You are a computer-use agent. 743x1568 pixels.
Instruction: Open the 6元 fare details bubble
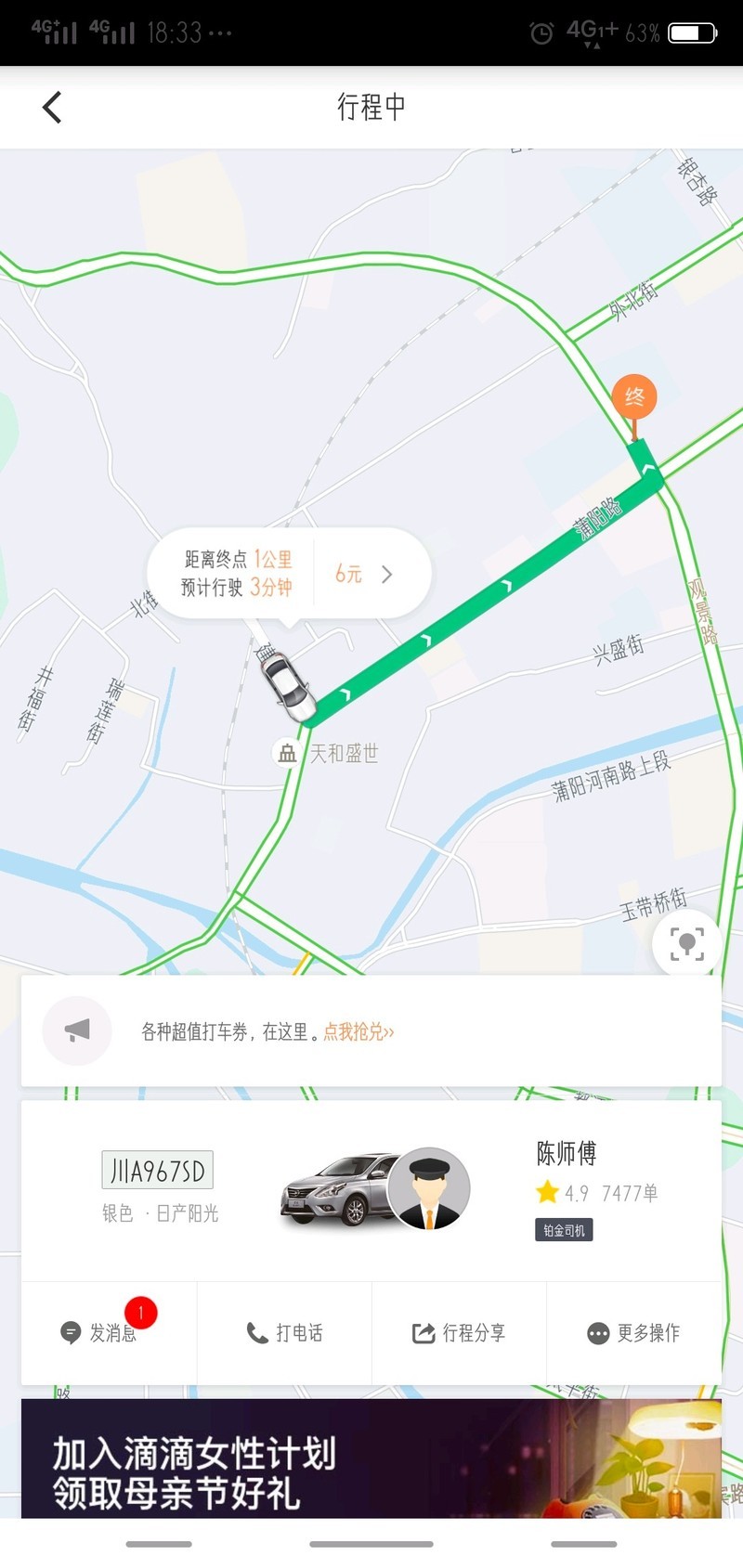[364, 575]
